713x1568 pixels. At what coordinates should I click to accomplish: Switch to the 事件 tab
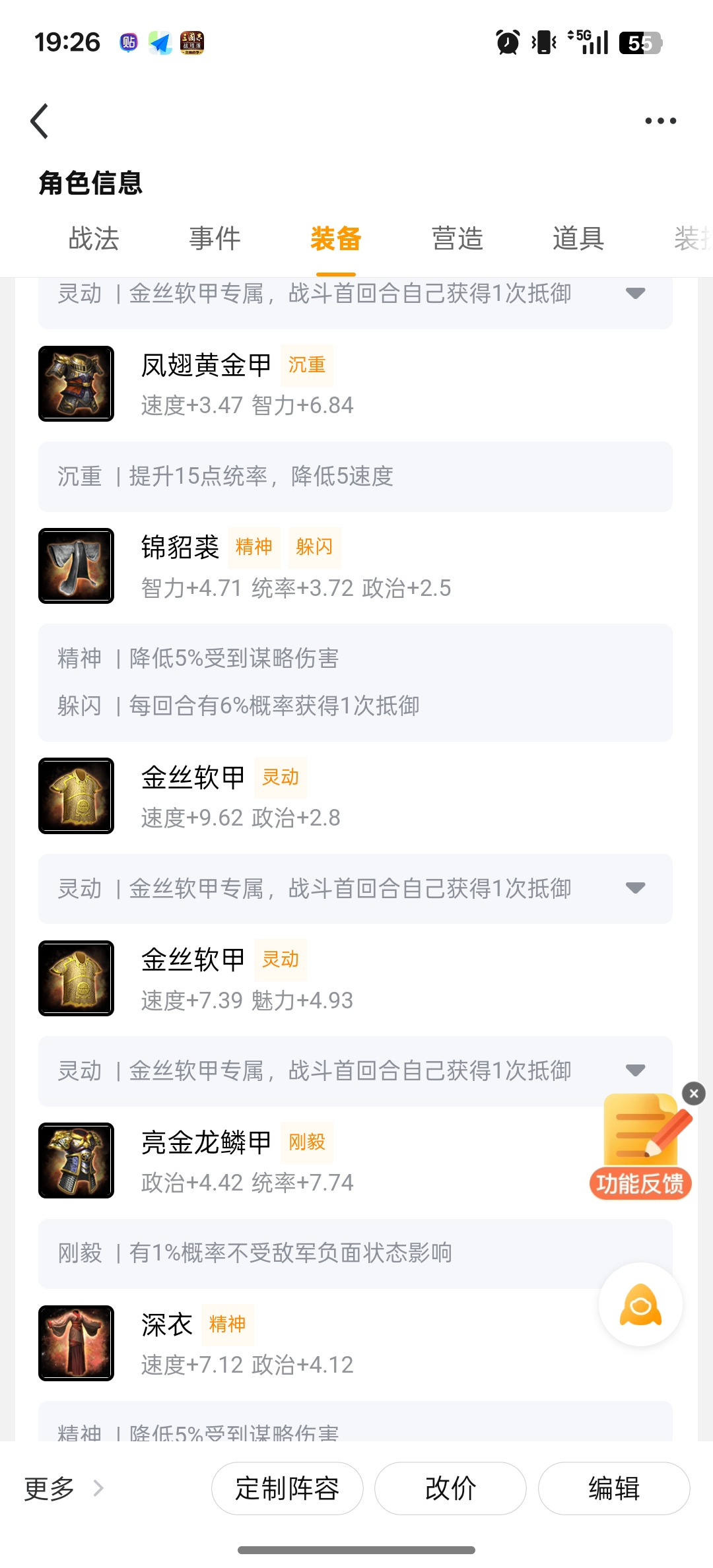tap(215, 239)
